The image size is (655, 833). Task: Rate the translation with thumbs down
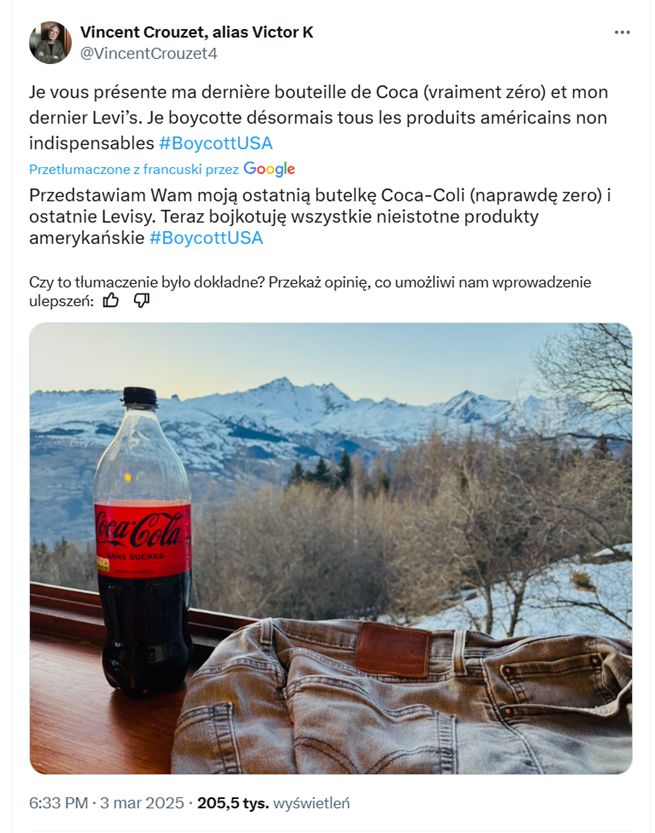[141, 300]
